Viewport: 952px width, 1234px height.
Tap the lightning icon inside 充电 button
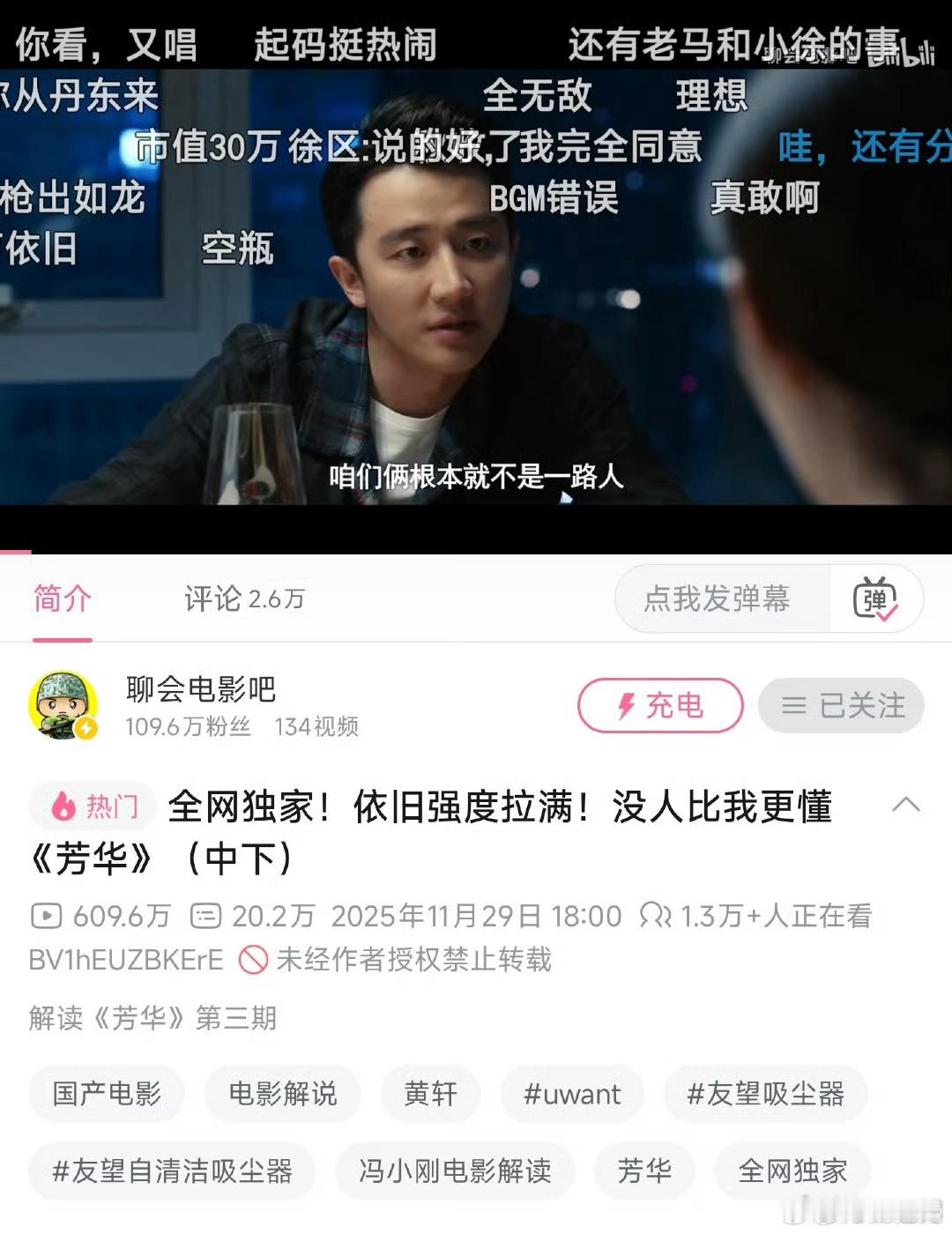coord(626,705)
